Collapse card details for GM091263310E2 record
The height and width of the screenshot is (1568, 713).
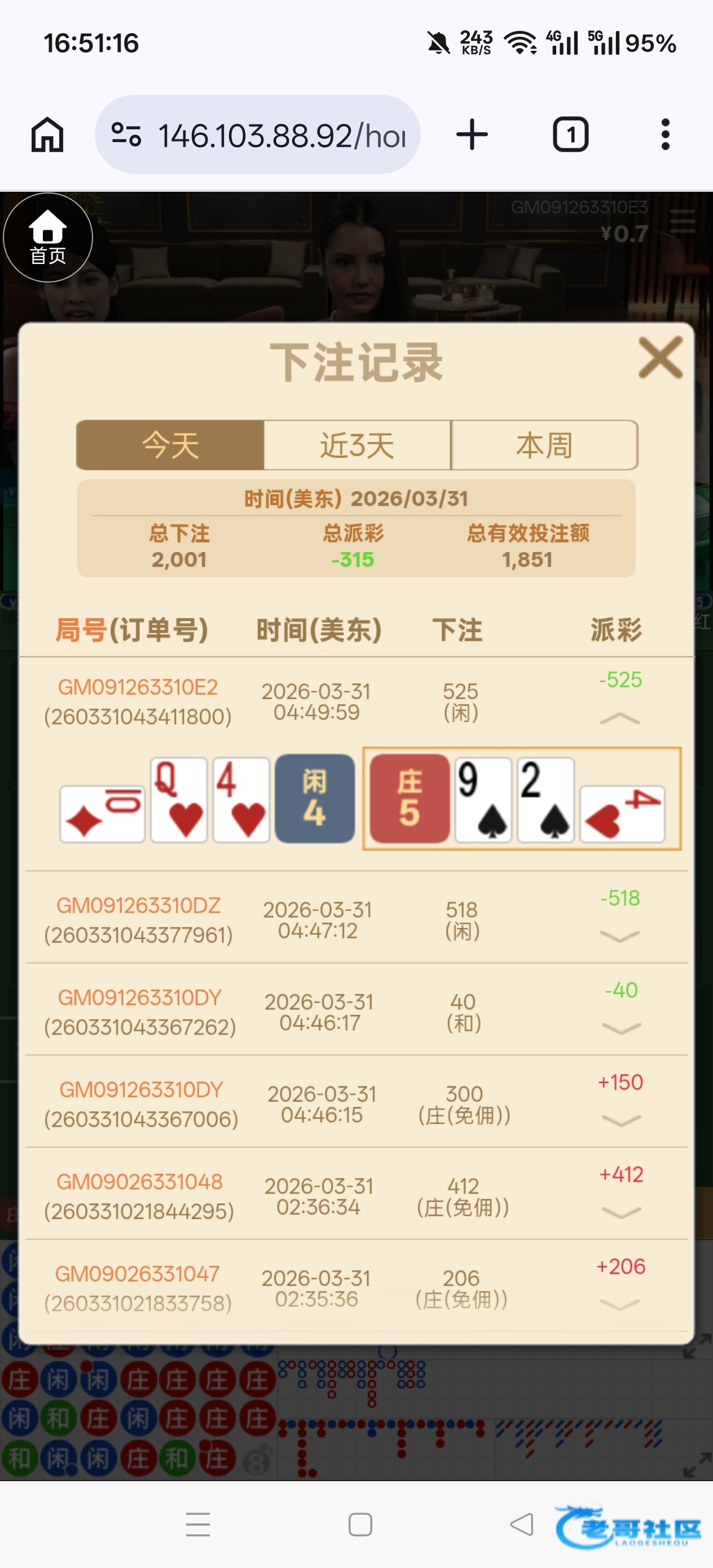coord(619,719)
